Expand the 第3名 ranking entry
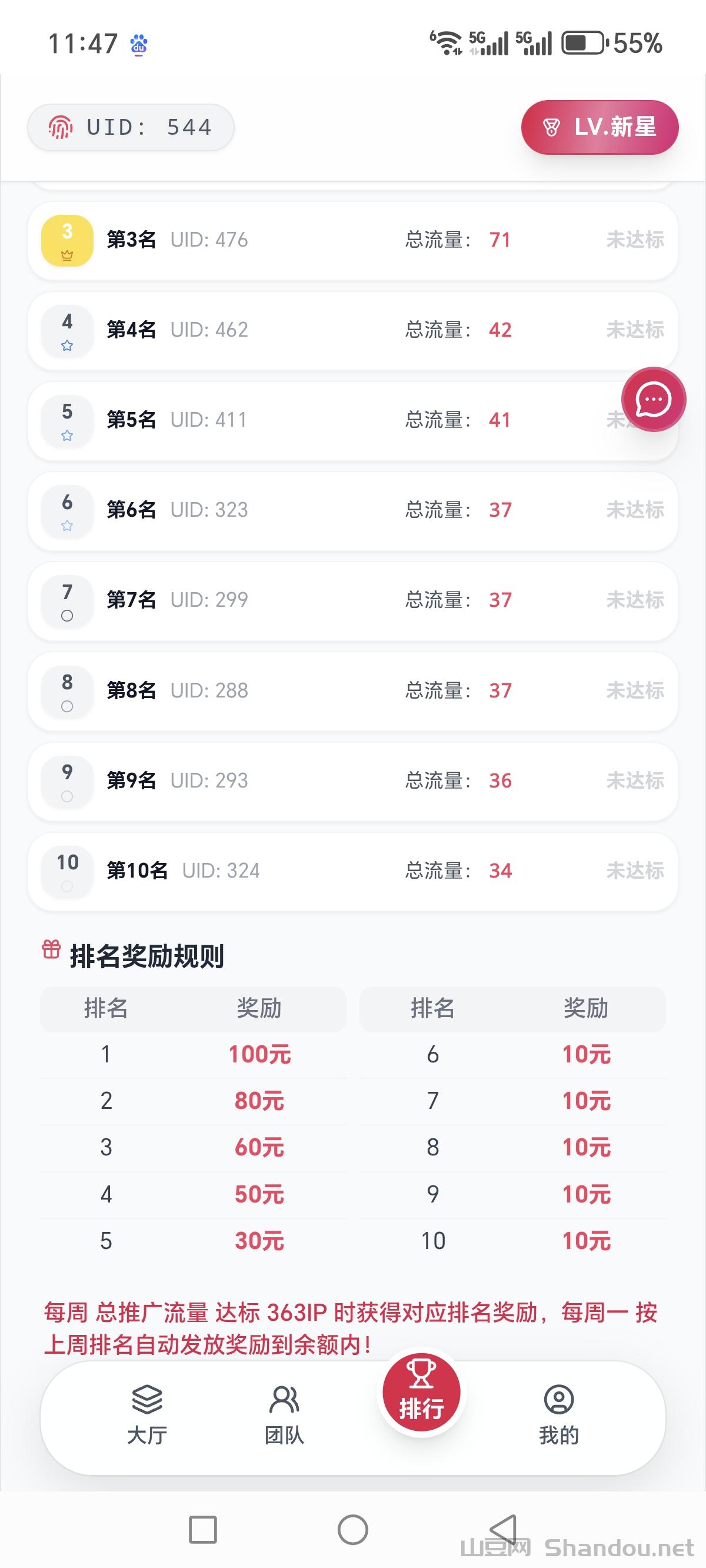This screenshot has width=706, height=1568. tap(353, 240)
